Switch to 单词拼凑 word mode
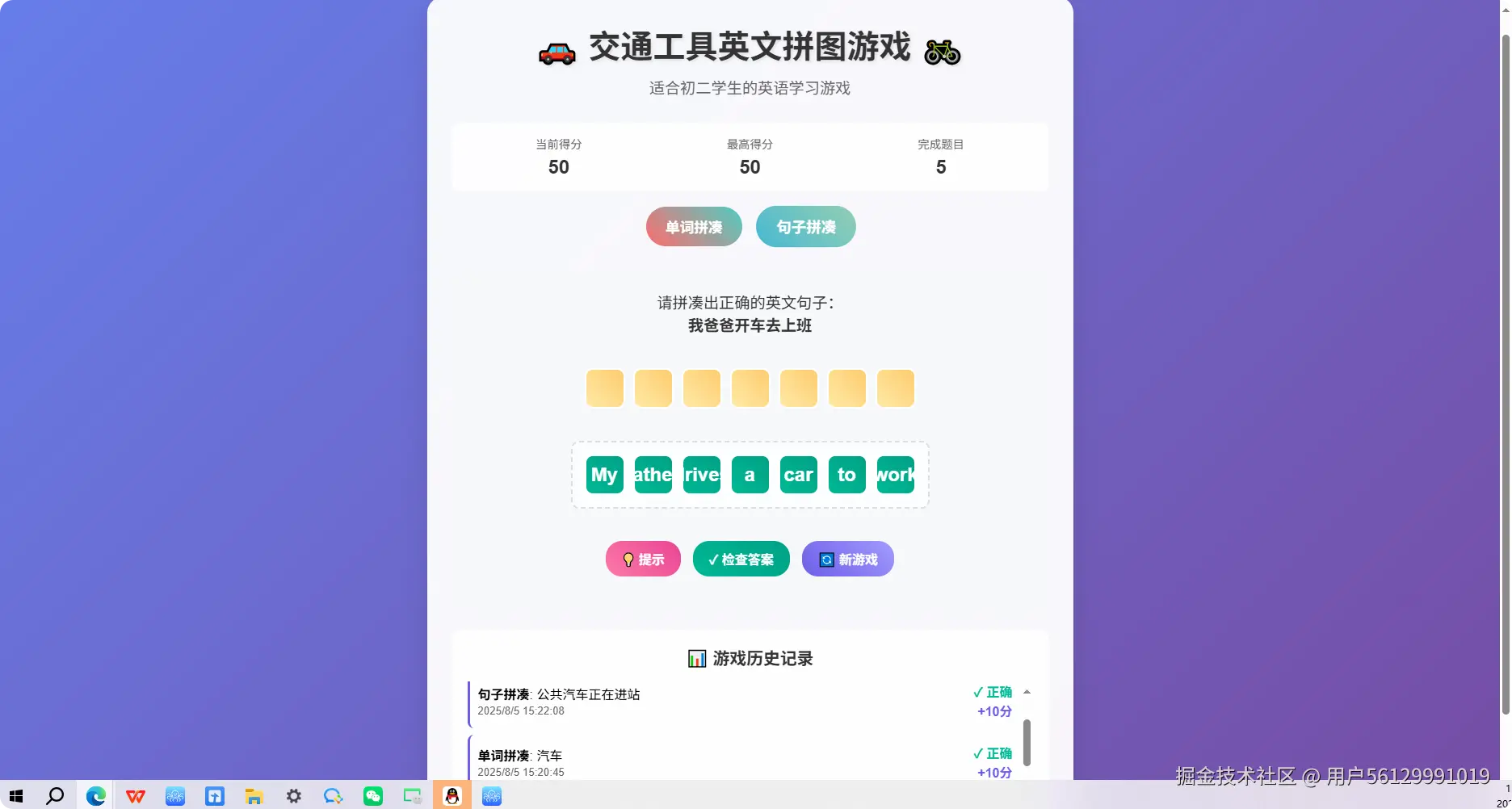 click(693, 227)
